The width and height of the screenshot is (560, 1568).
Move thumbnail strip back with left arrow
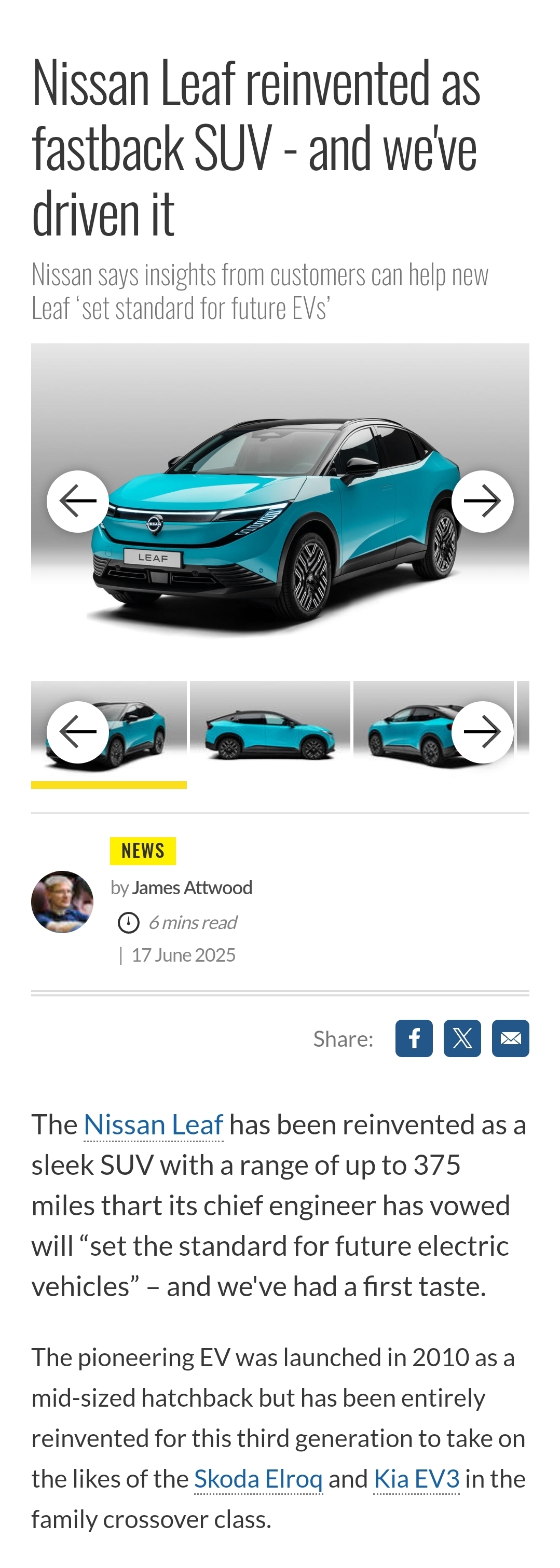[x=78, y=732]
